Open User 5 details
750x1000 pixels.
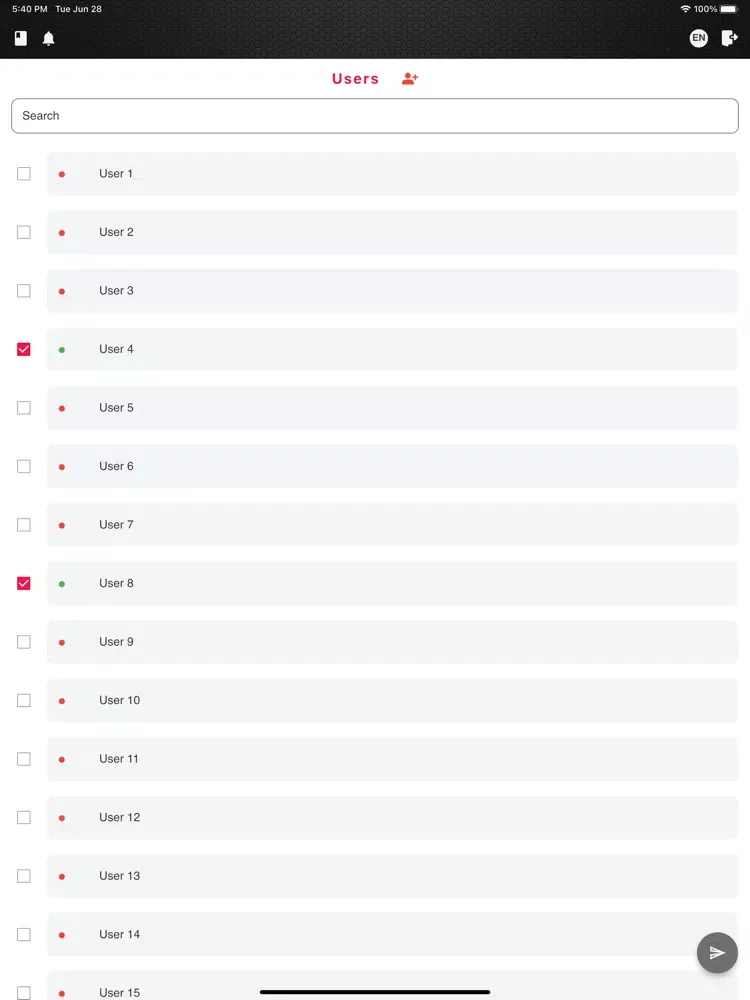point(392,408)
